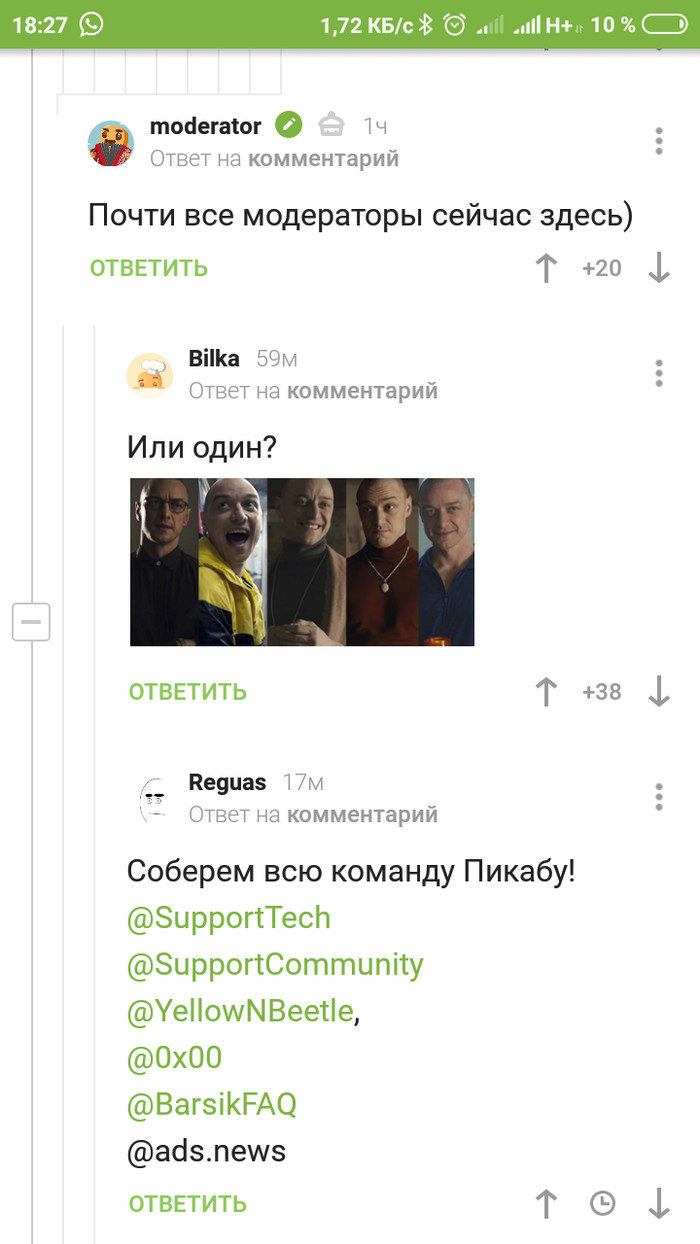Open moderator's profile name
This screenshot has width=700, height=1244.
pyautogui.click(x=205, y=126)
